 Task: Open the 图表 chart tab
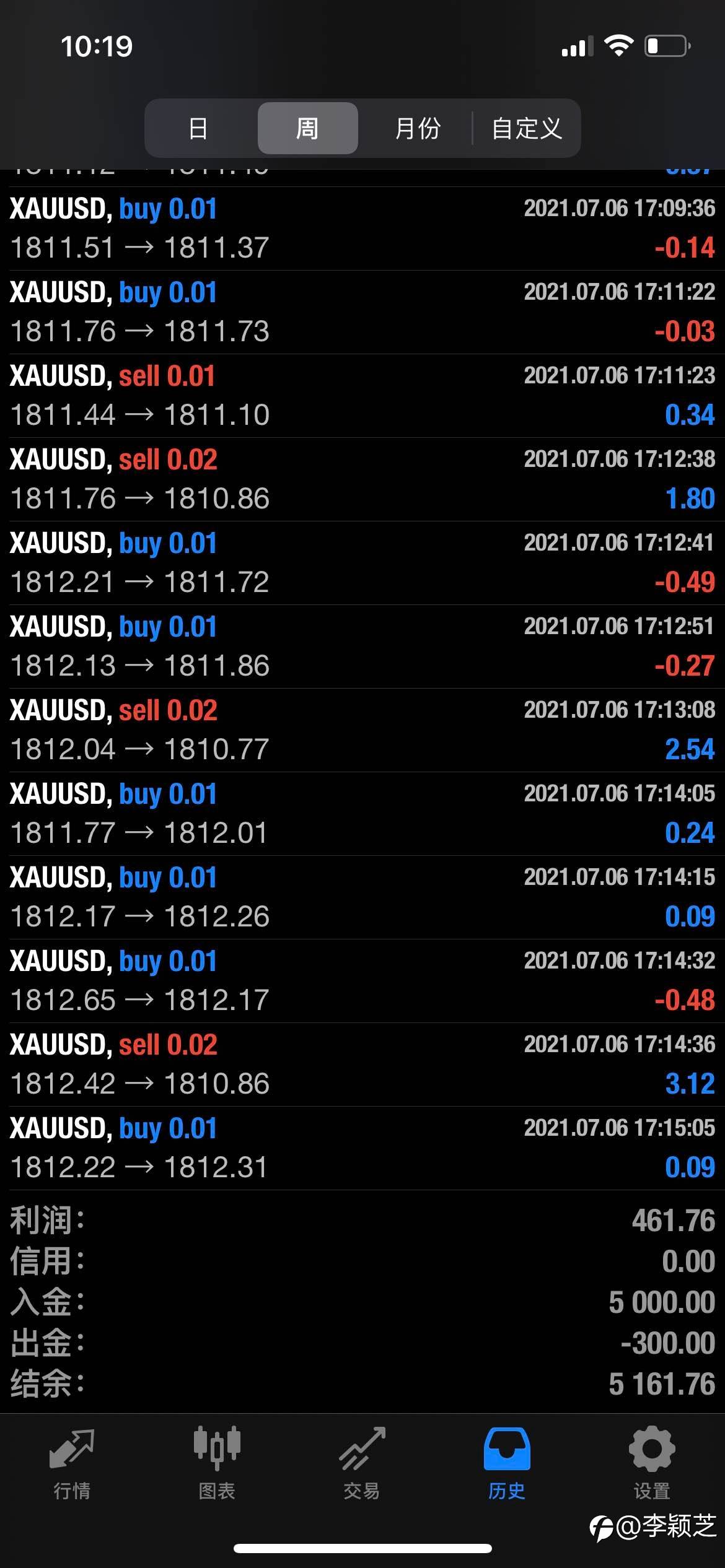tap(217, 1464)
